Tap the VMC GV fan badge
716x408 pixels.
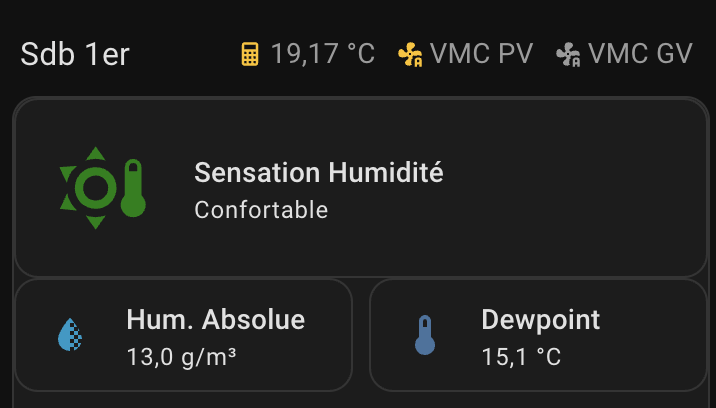pyautogui.click(x=624, y=54)
